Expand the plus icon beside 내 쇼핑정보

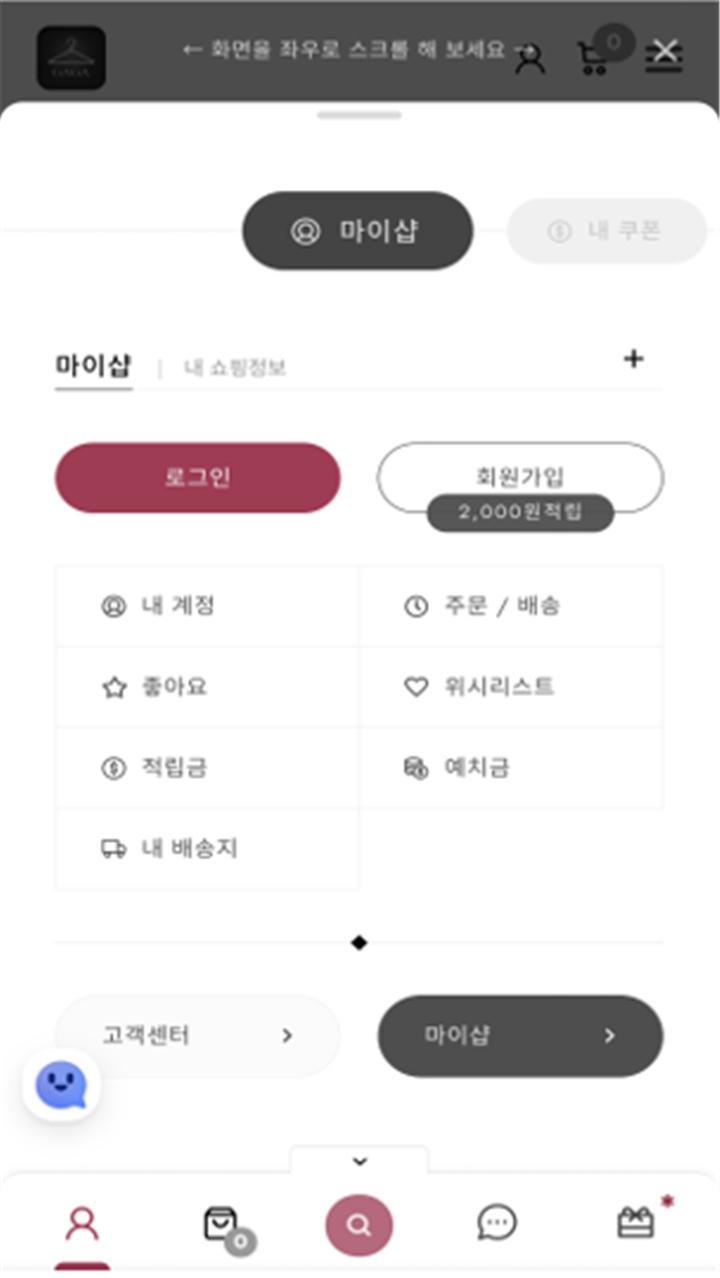coord(633,359)
